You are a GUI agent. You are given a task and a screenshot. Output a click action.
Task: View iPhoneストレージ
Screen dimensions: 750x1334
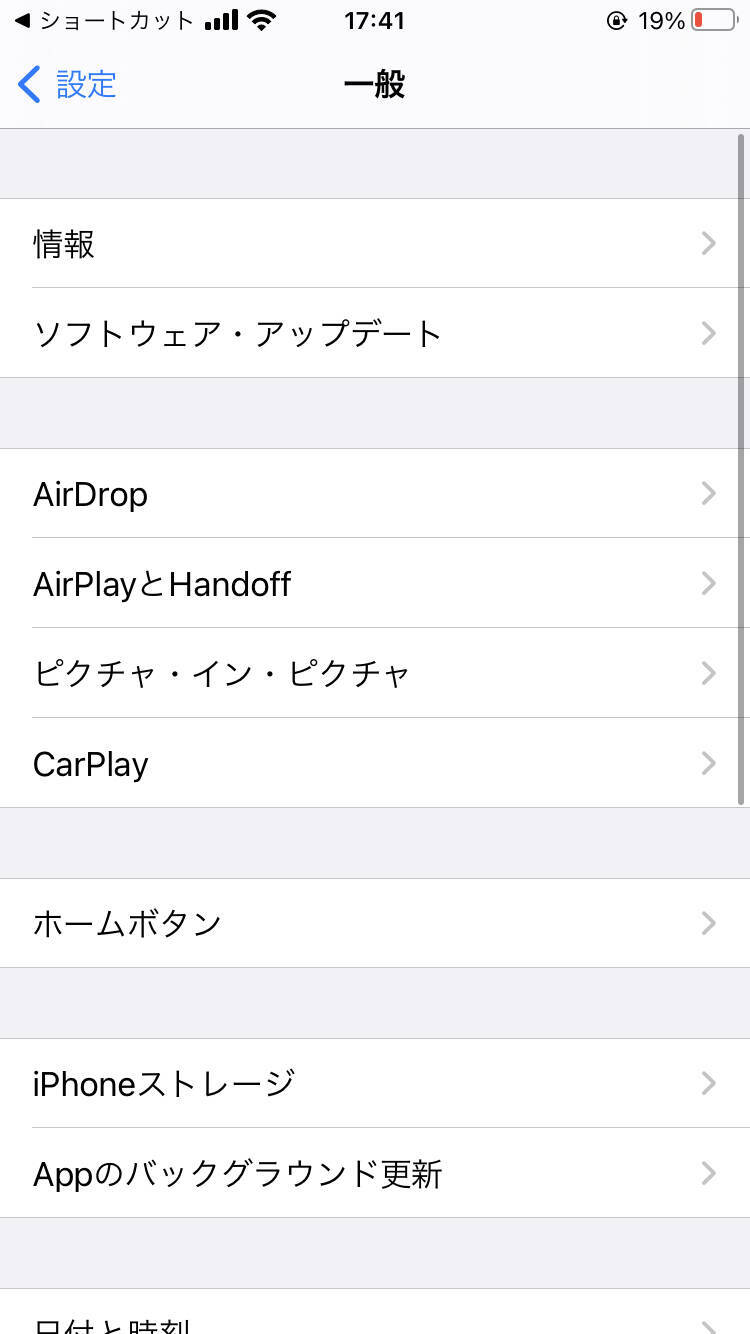pos(375,1083)
